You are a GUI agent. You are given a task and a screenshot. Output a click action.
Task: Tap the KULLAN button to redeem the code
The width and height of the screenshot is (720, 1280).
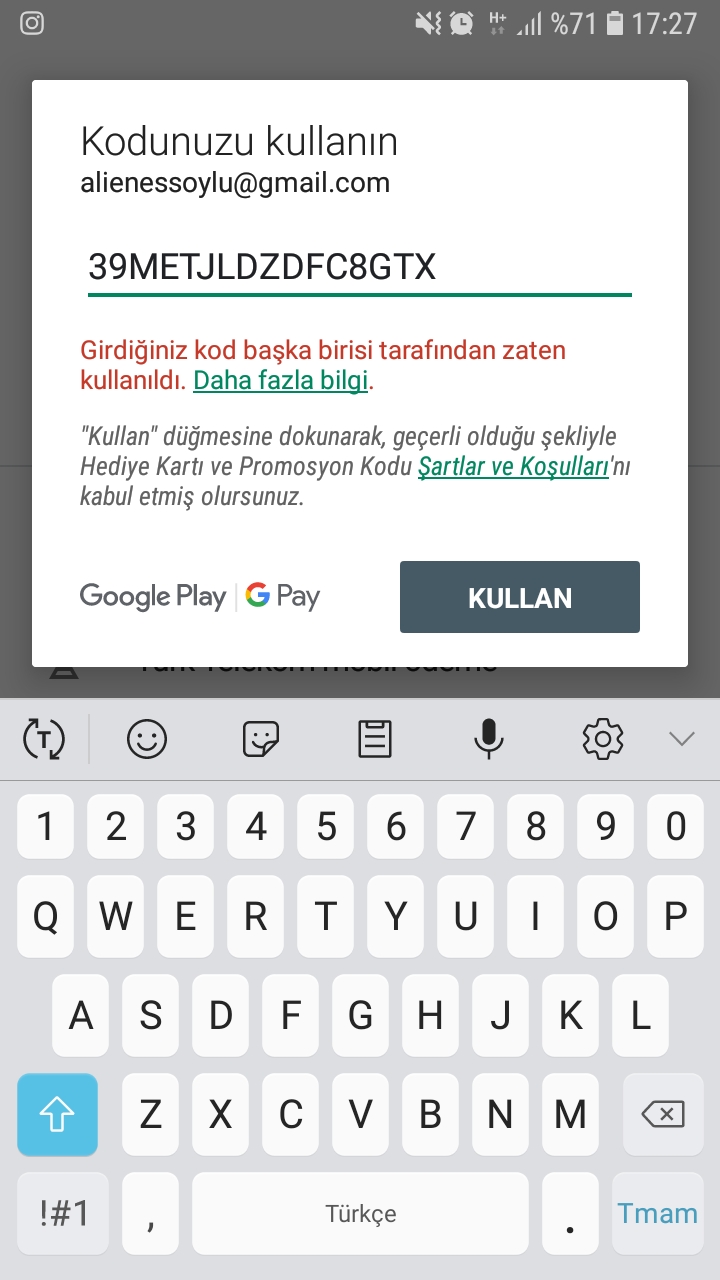(520, 597)
